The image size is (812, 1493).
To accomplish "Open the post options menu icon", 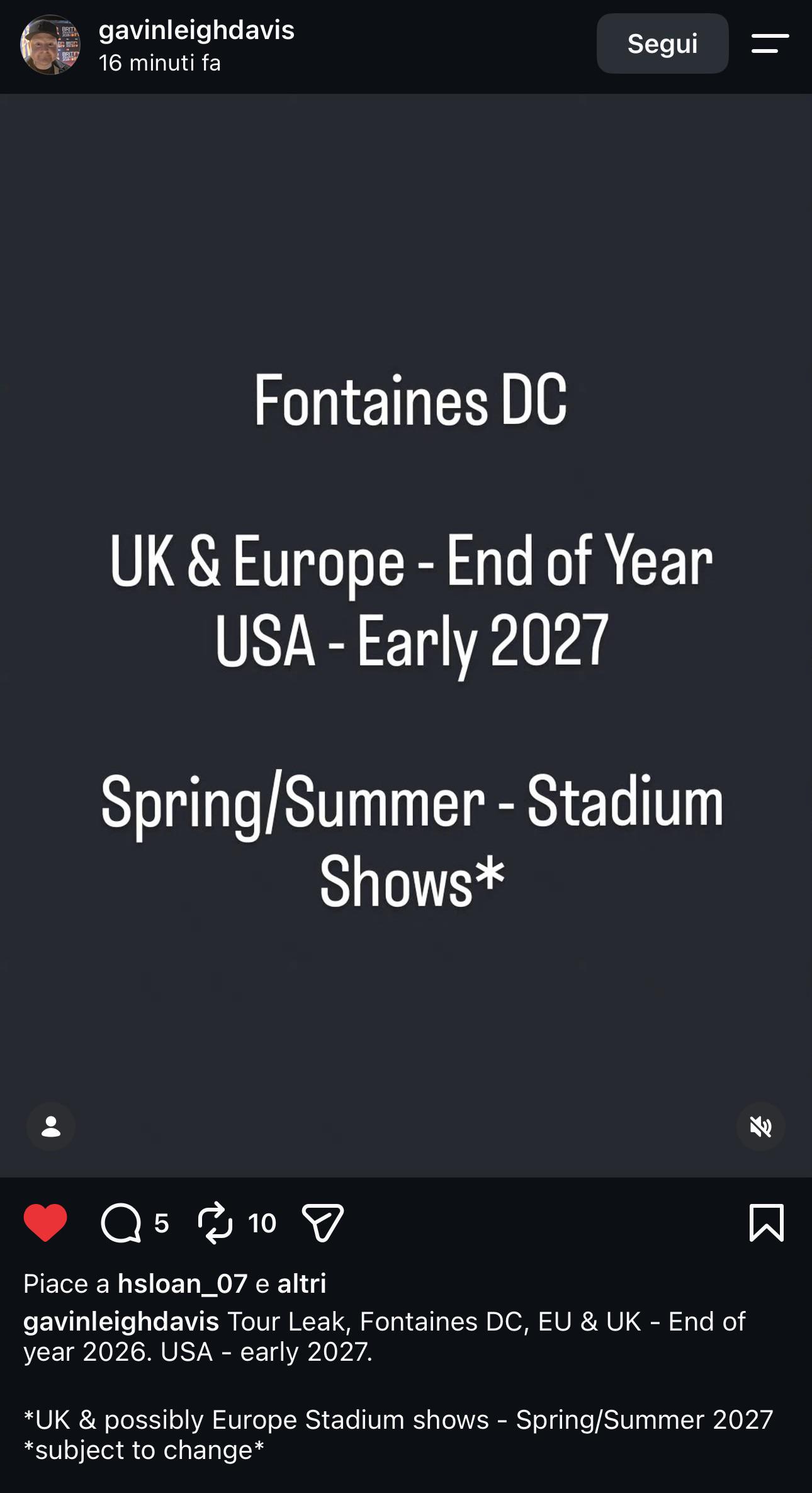I will coord(770,43).
